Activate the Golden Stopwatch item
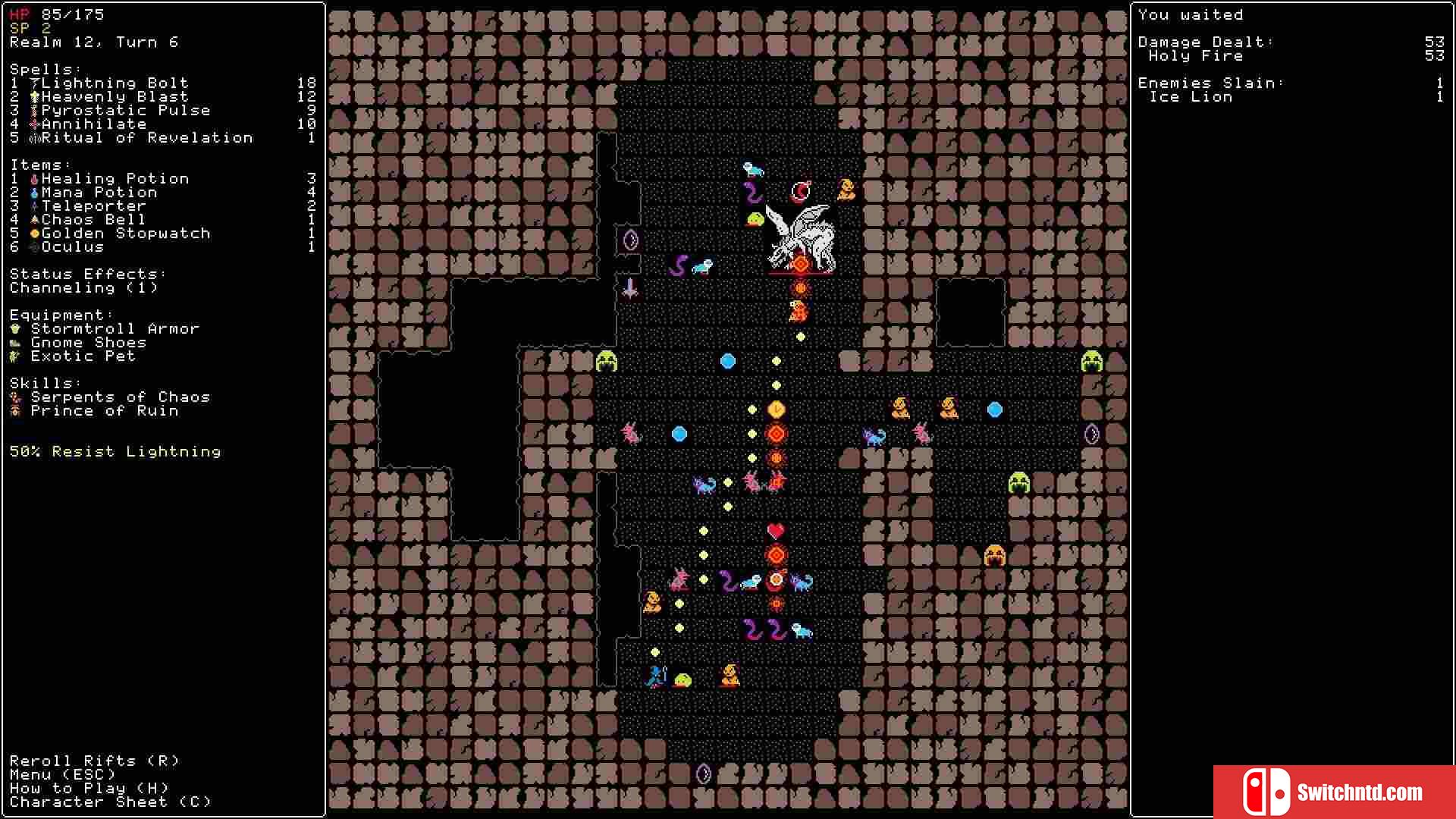Image resolution: width=1456 pixels, height=819 pixels. pyautogui.click(x=125, y=234)
